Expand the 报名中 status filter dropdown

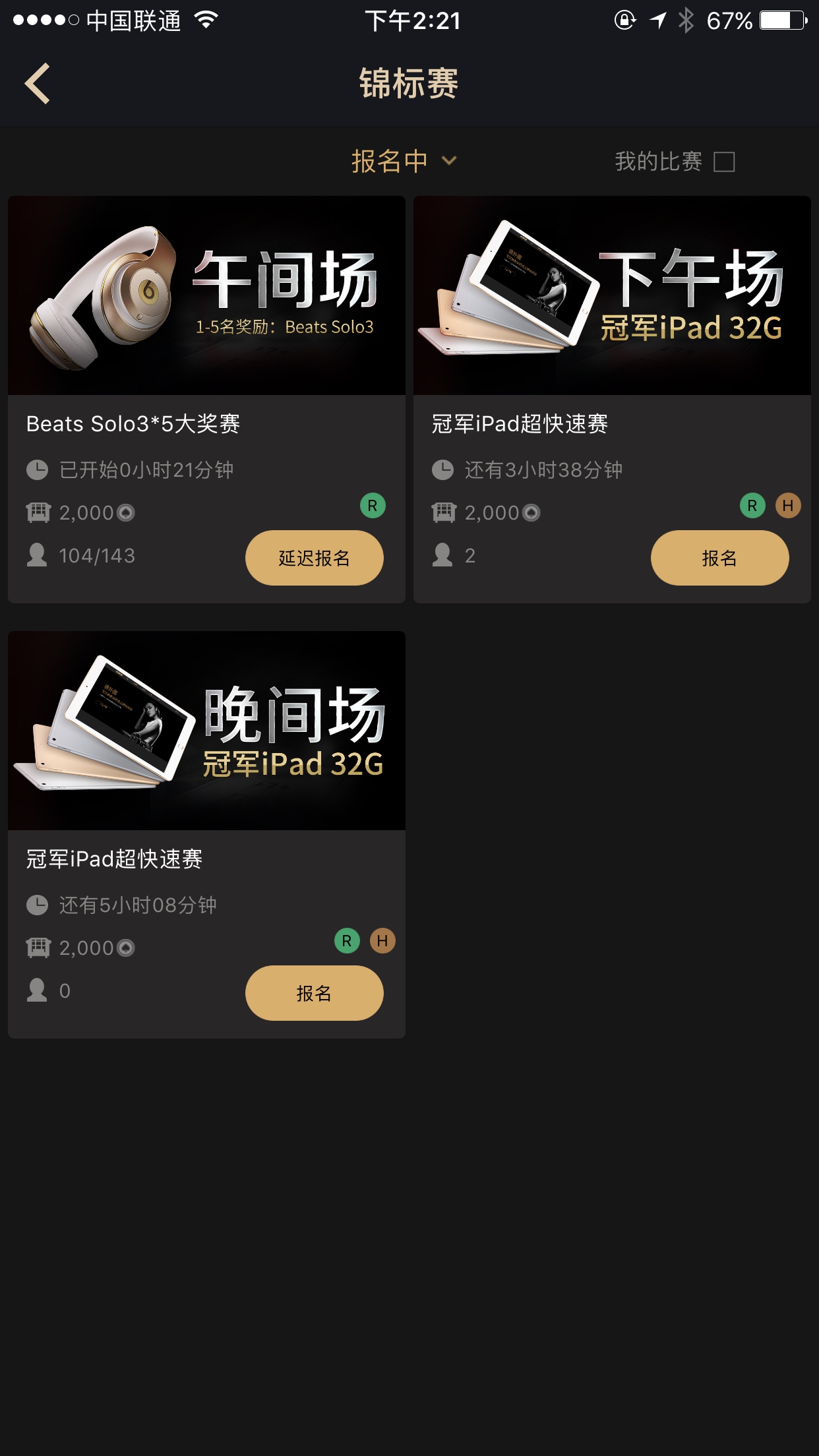point(404,162)
